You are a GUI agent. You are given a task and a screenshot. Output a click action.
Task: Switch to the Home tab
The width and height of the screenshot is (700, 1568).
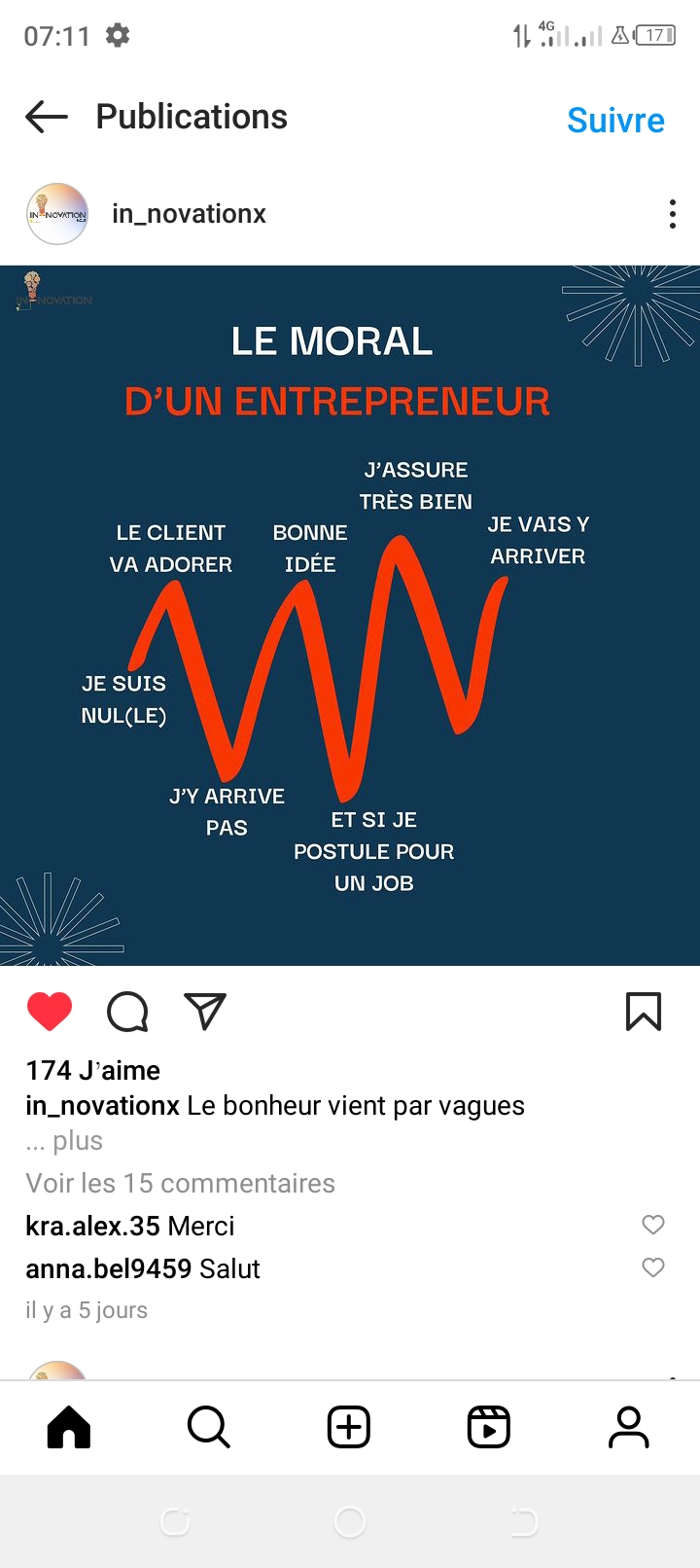coord(69,1428)
